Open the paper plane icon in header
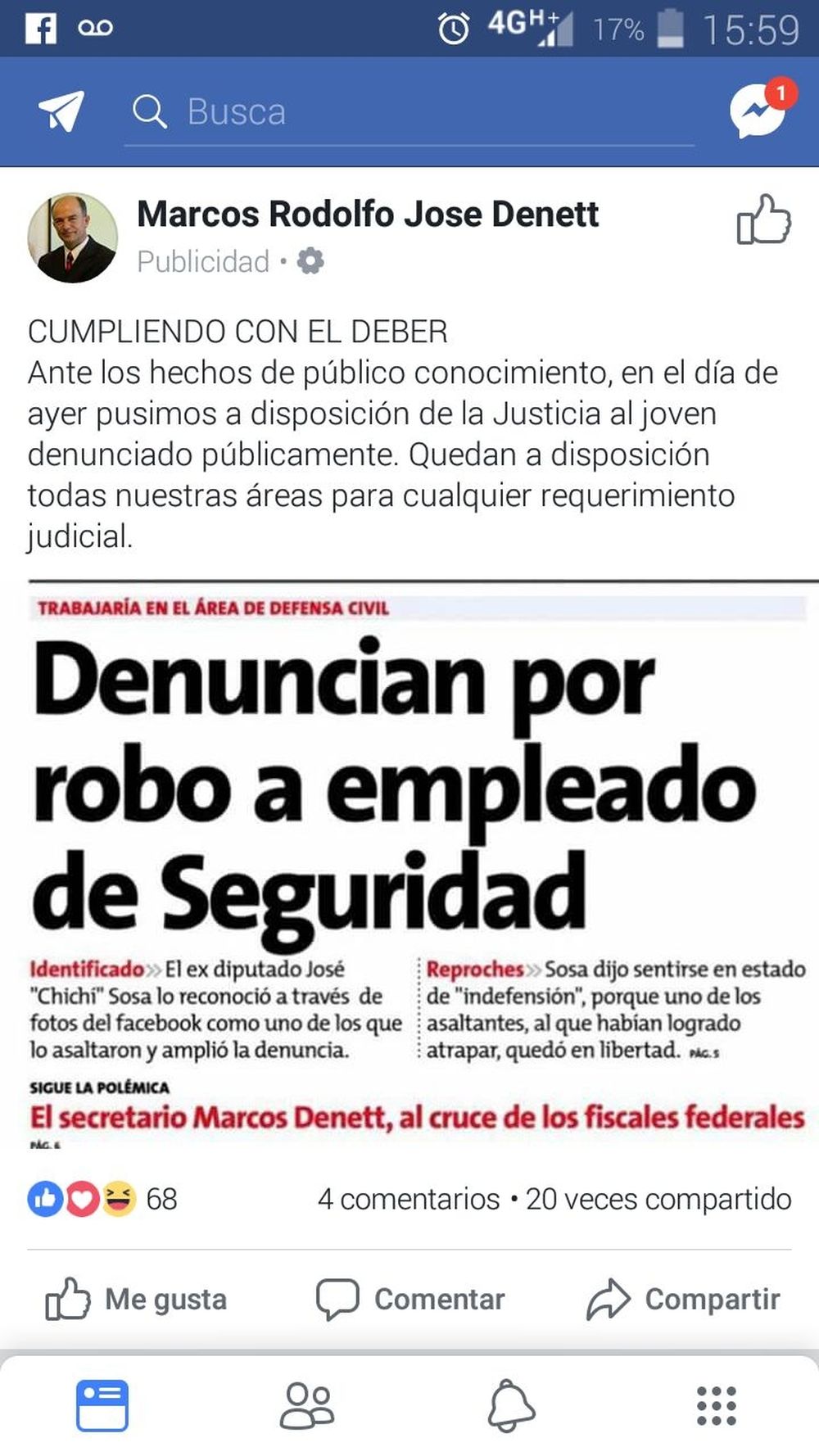The width and height of the screenshot is (819, 1456). click(x=61, y=111)
